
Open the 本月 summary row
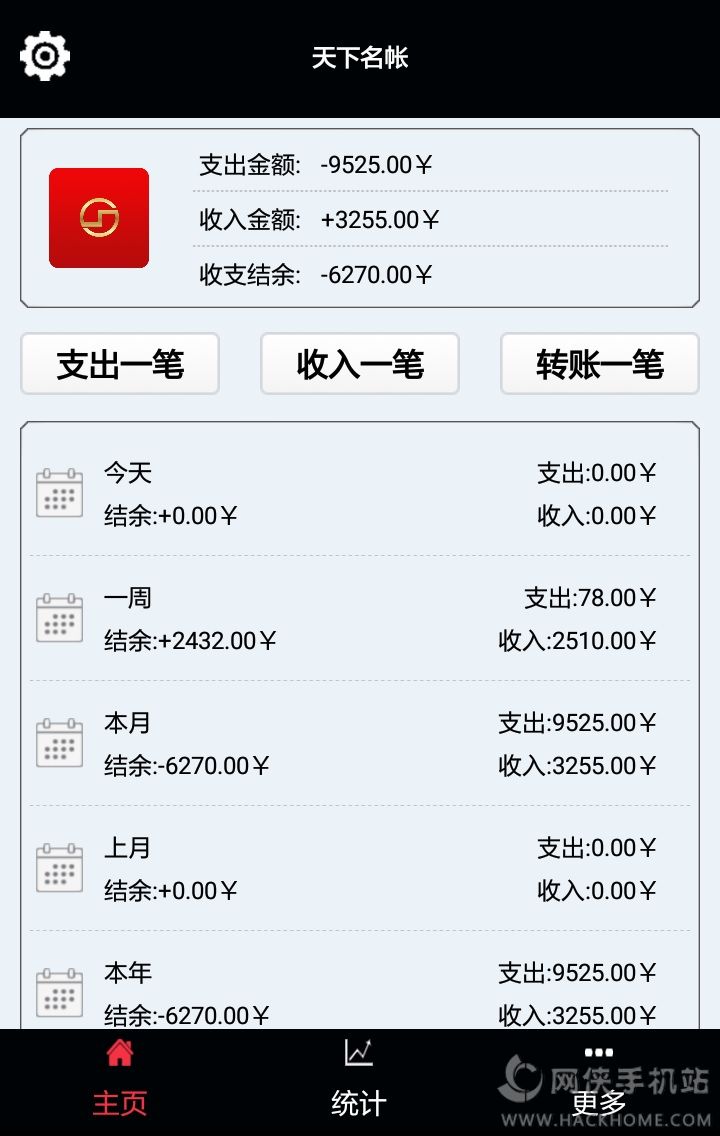click(360, 744)
